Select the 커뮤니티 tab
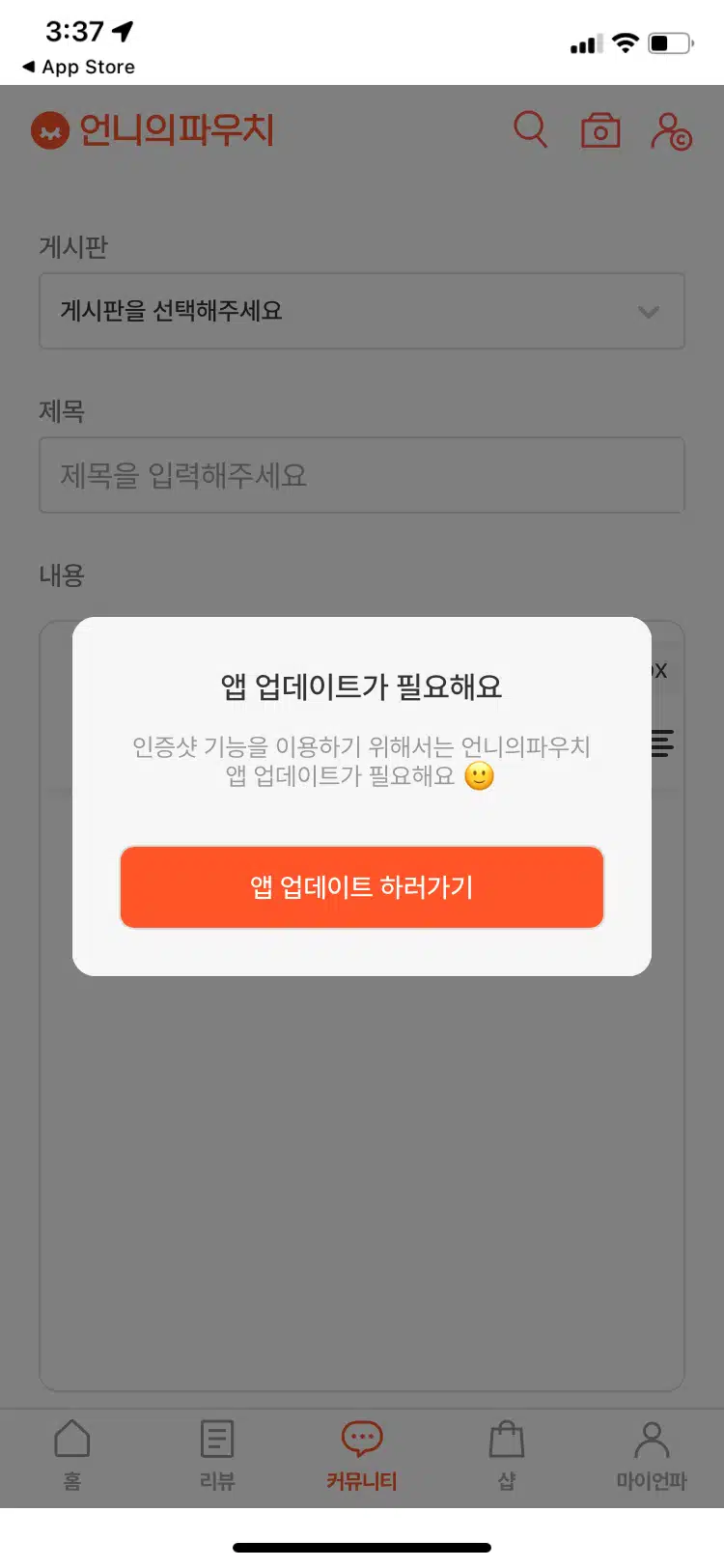724x1568 pixels. click(x=362, y=1455)
